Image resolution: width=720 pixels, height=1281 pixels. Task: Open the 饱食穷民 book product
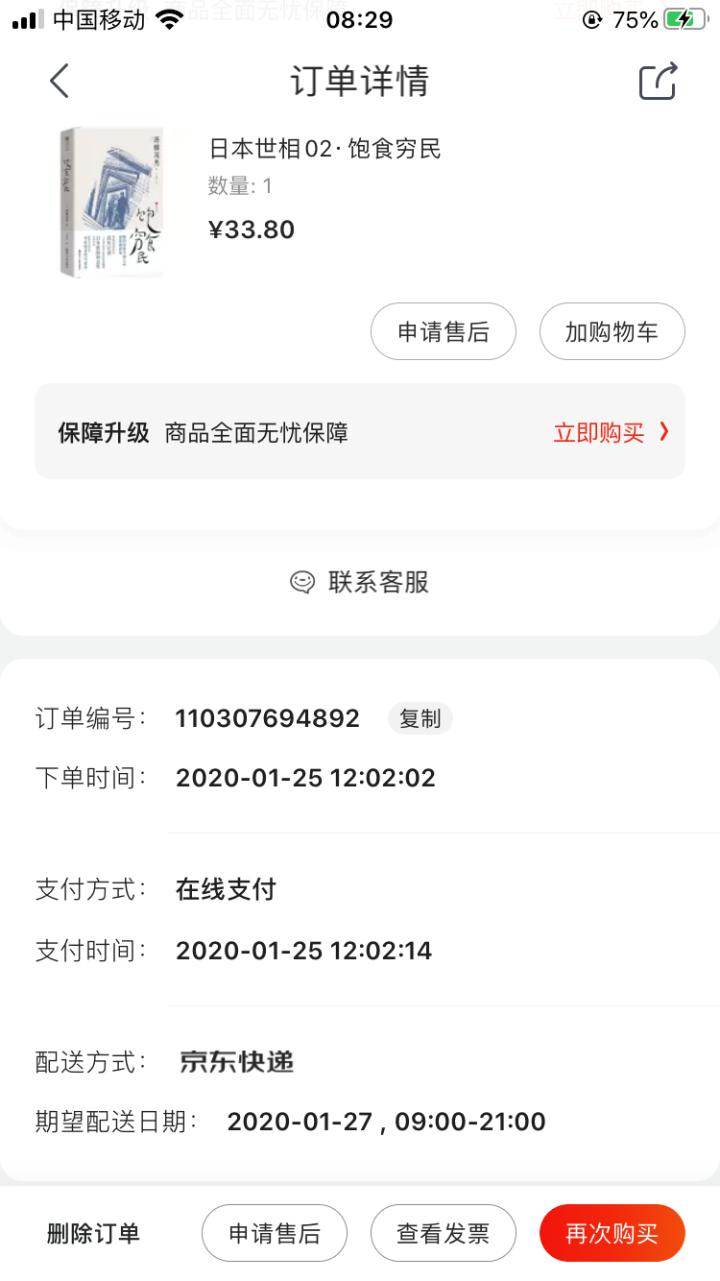324,149
